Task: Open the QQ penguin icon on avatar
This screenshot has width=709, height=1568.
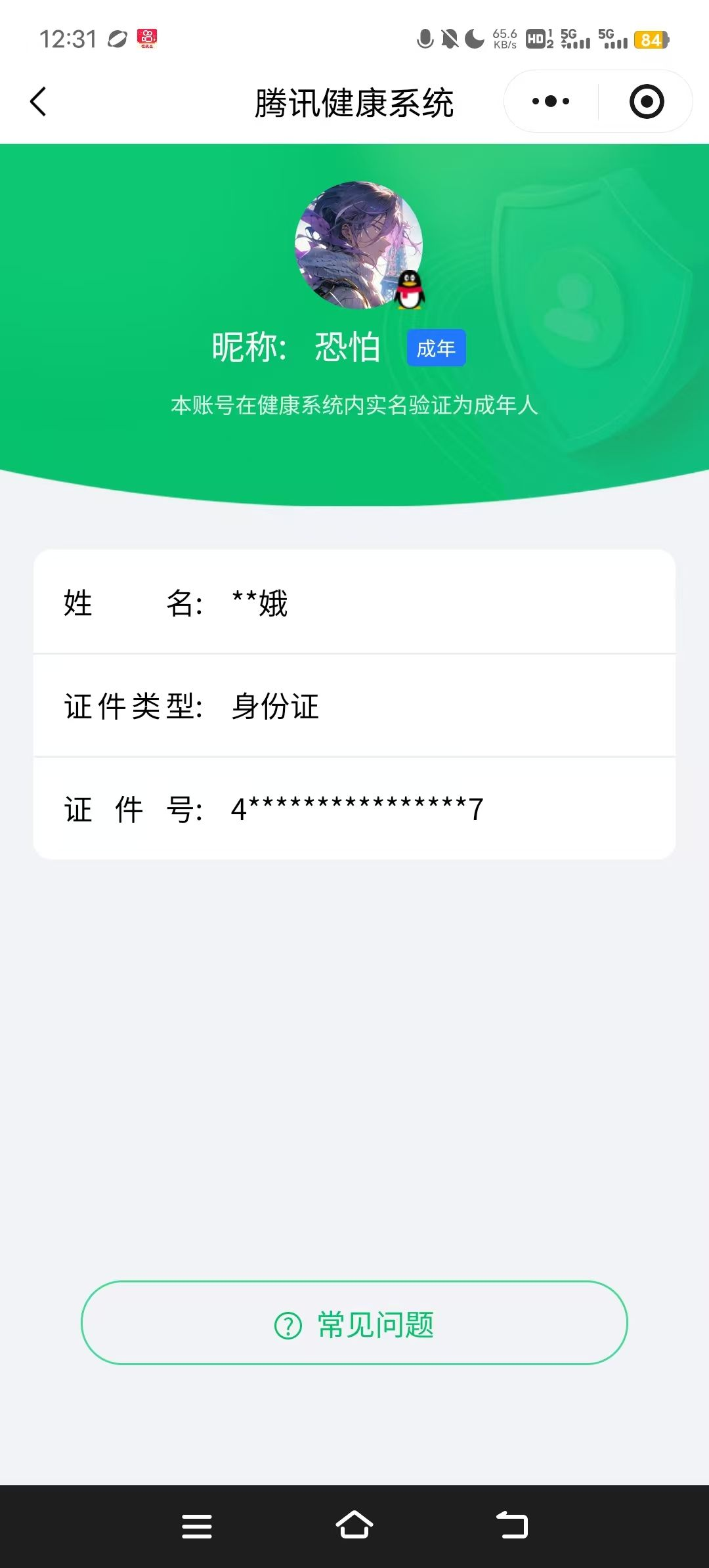Action: point(410,291)
